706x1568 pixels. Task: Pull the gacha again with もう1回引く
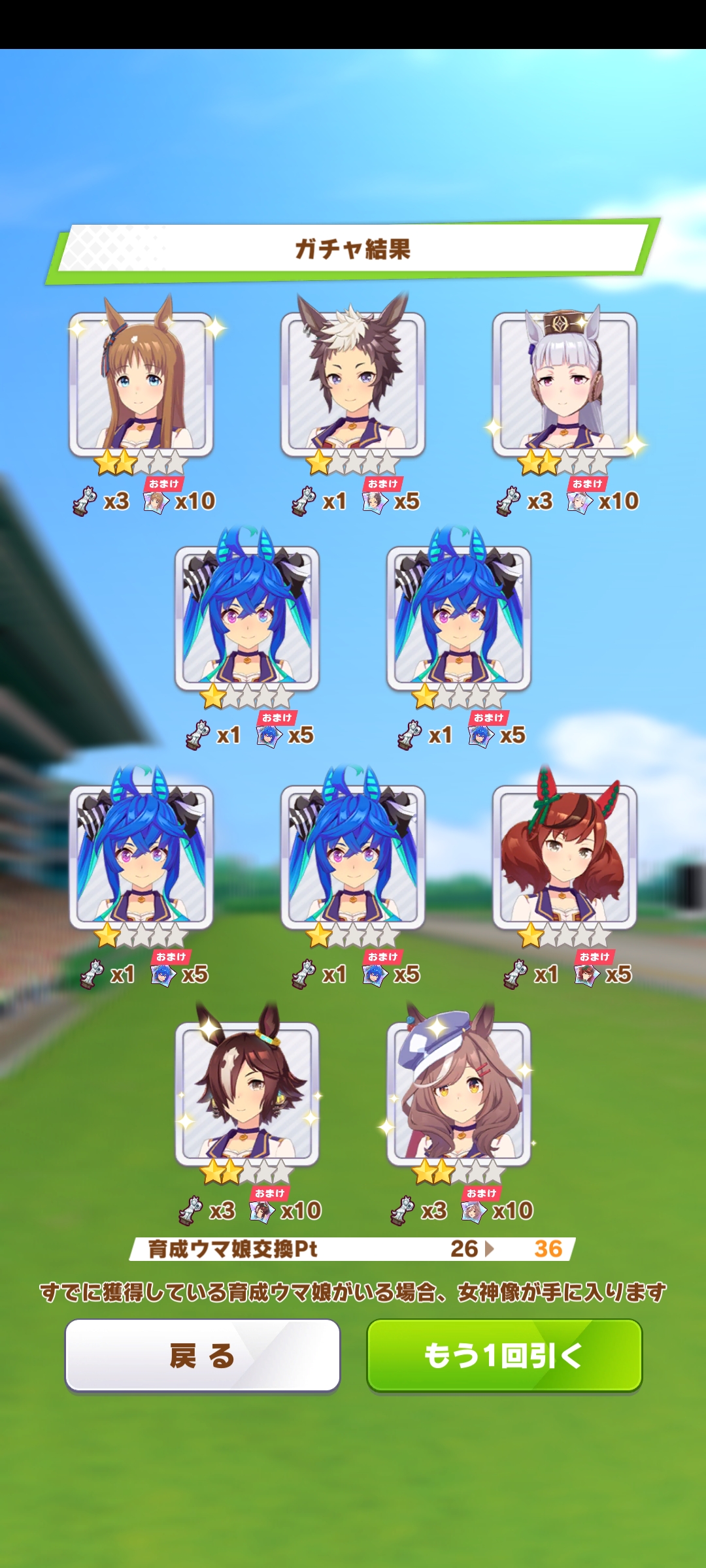coord(504,1356)
